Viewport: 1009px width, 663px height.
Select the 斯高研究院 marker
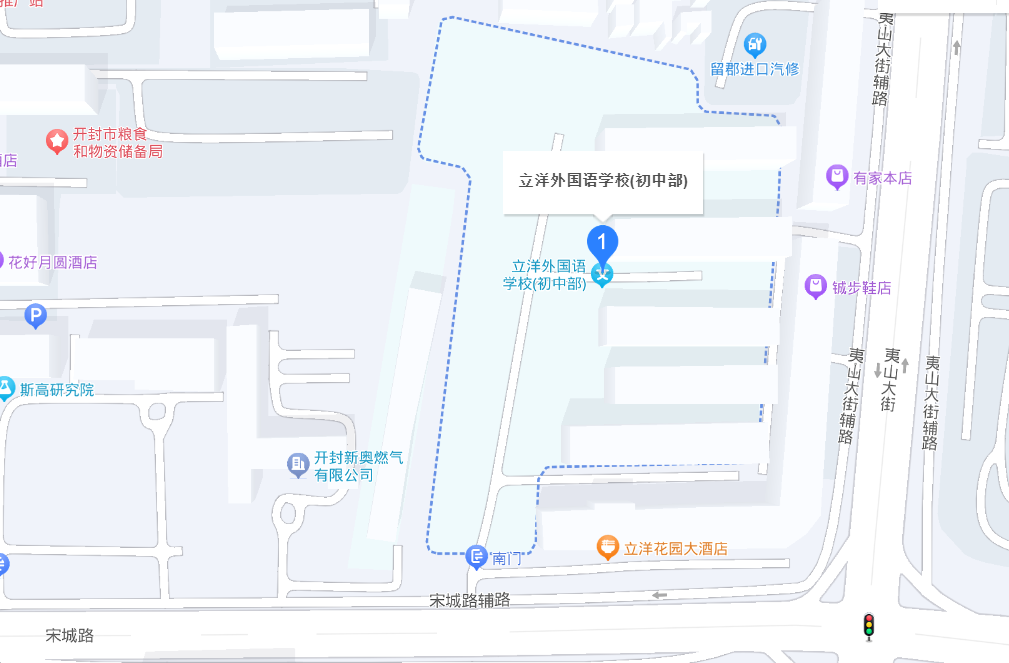tap(6, 389)
